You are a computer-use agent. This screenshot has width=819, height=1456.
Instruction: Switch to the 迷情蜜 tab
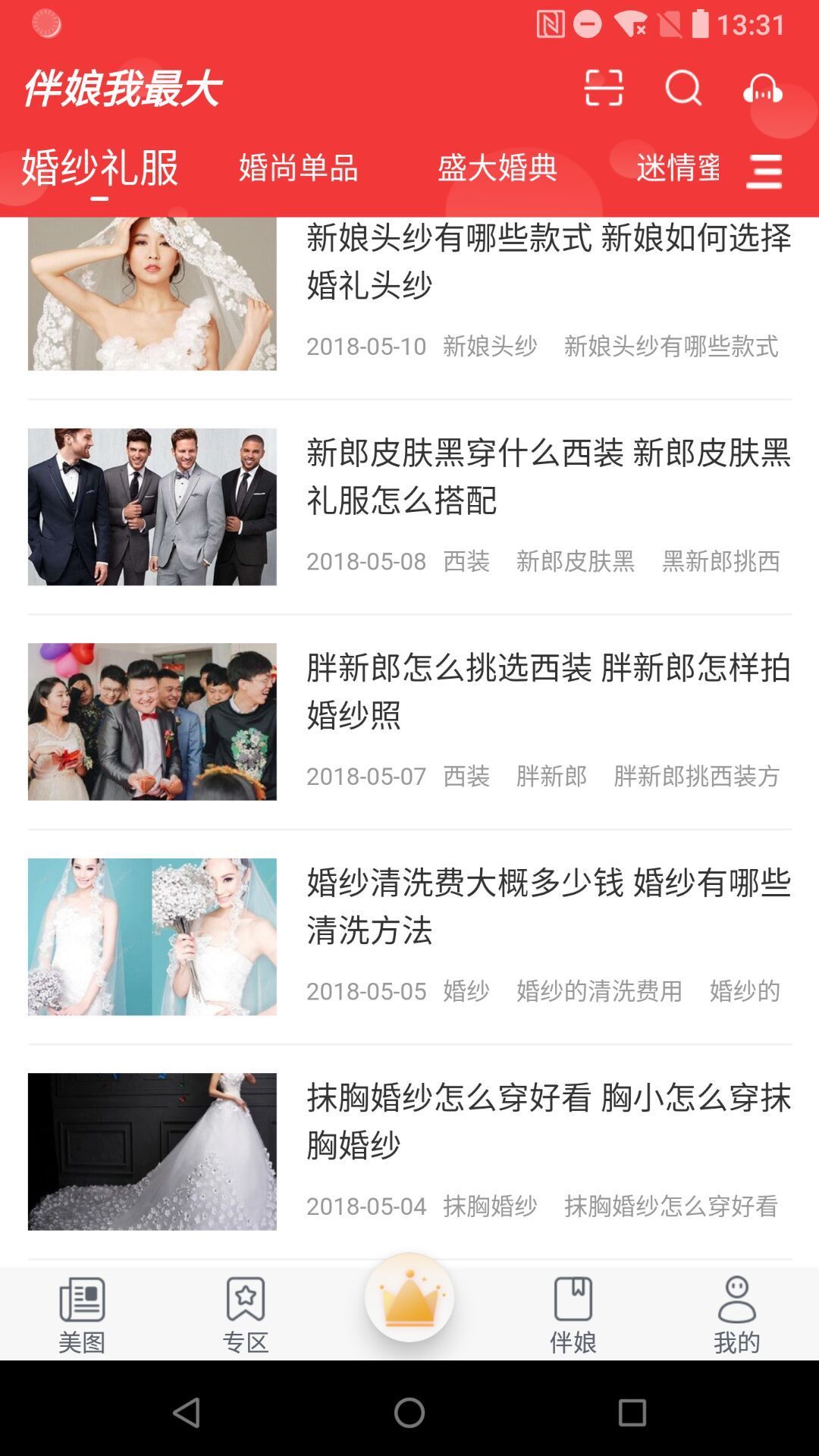click(x=678, y=168)
